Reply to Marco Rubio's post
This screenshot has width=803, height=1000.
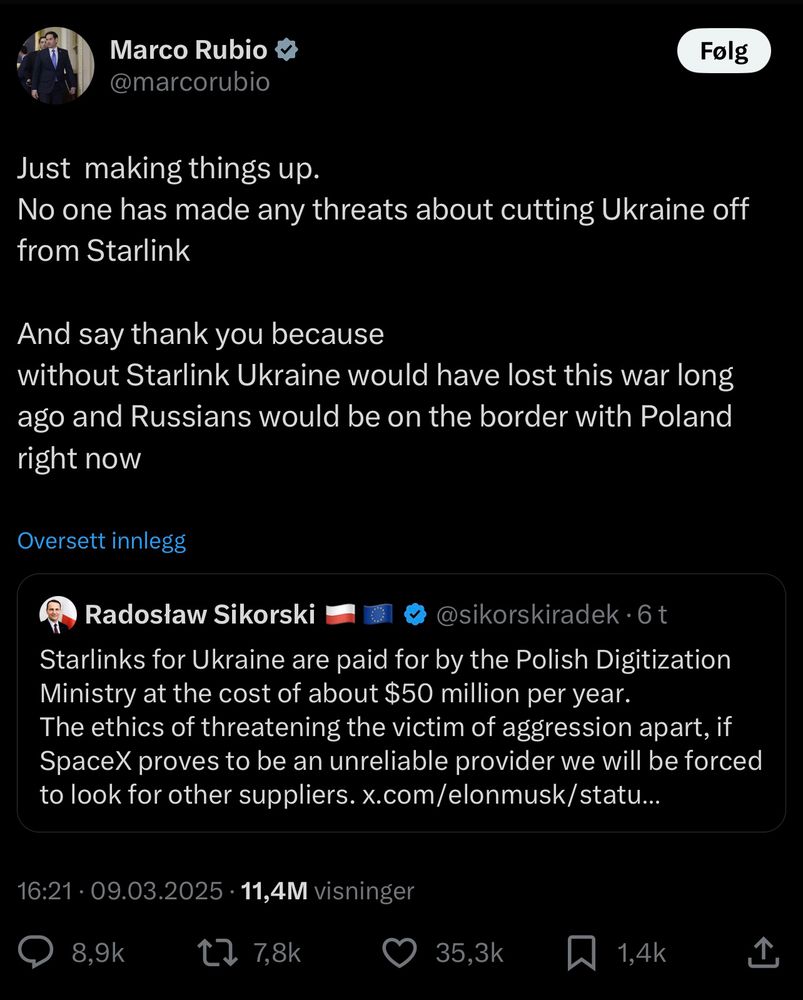point(38,953)
